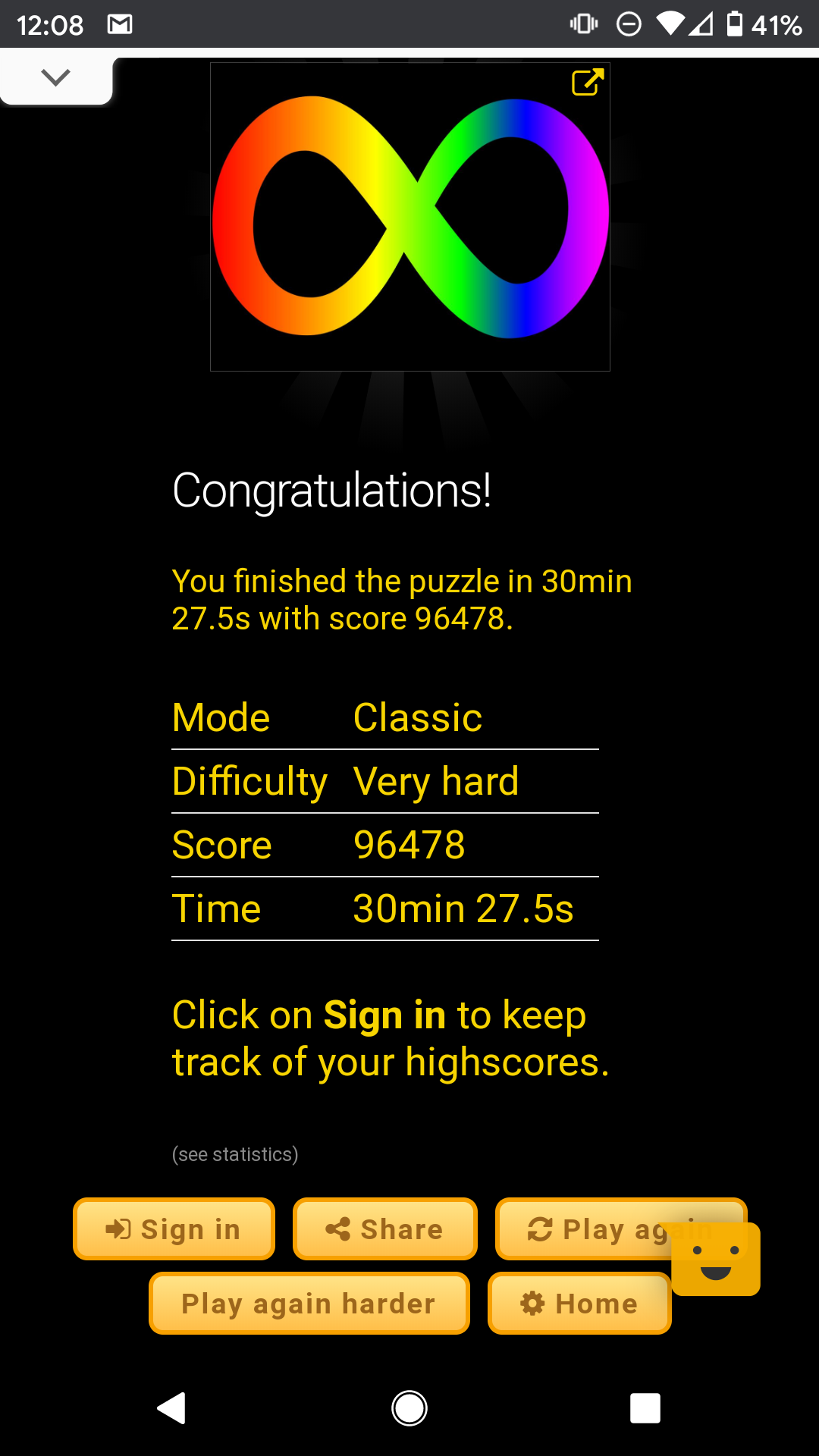The width and height of the screenshot is (819, 1456).
Task: Choose Play again harder
Action: pos(309,1303)
